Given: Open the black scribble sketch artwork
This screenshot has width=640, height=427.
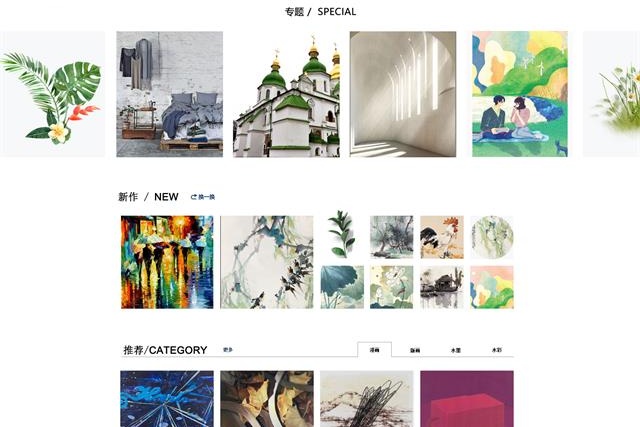Looking at the screenshot, I should pyautogui.click(x=366, y=398).
